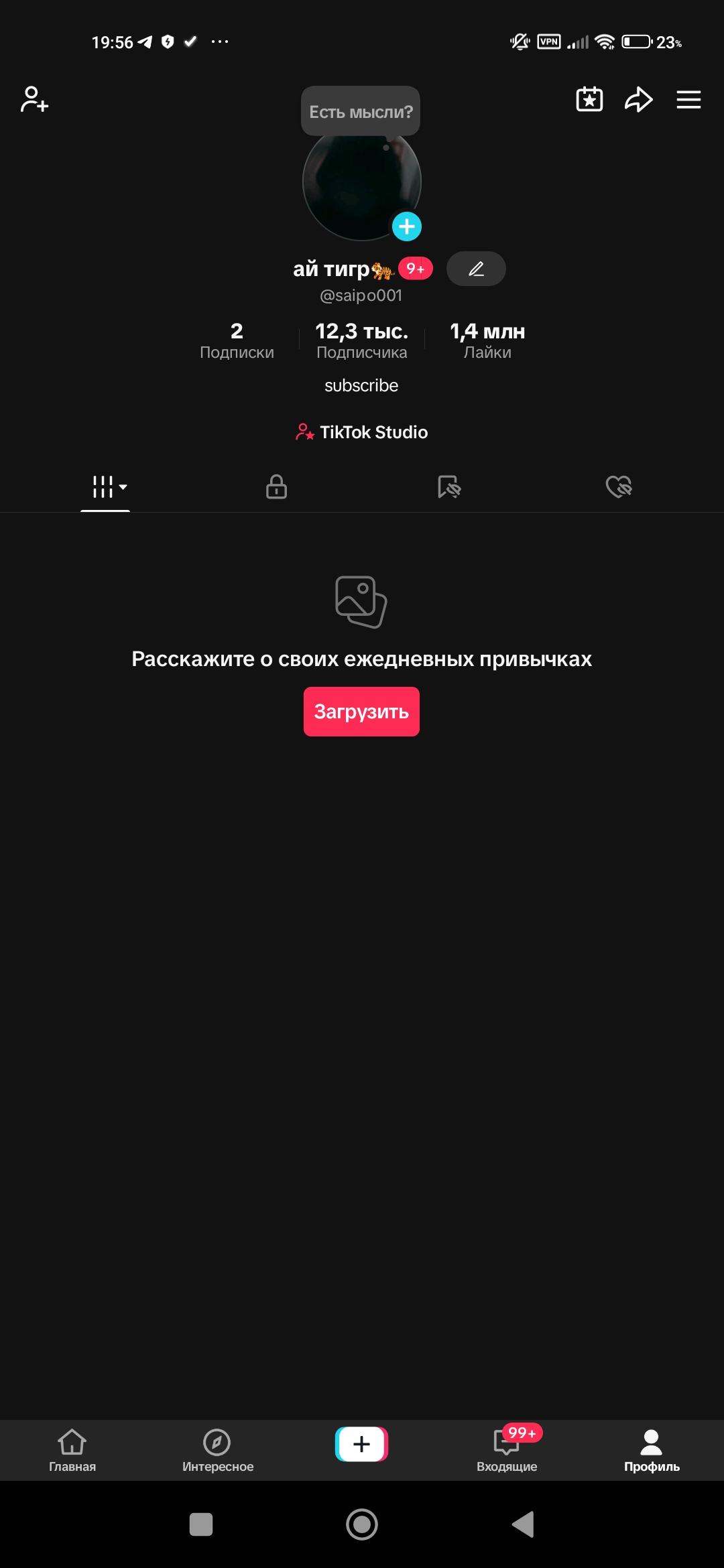Edit profile with the pencil button
Screen dimensions: 724x1568
[x=476, y=269]
